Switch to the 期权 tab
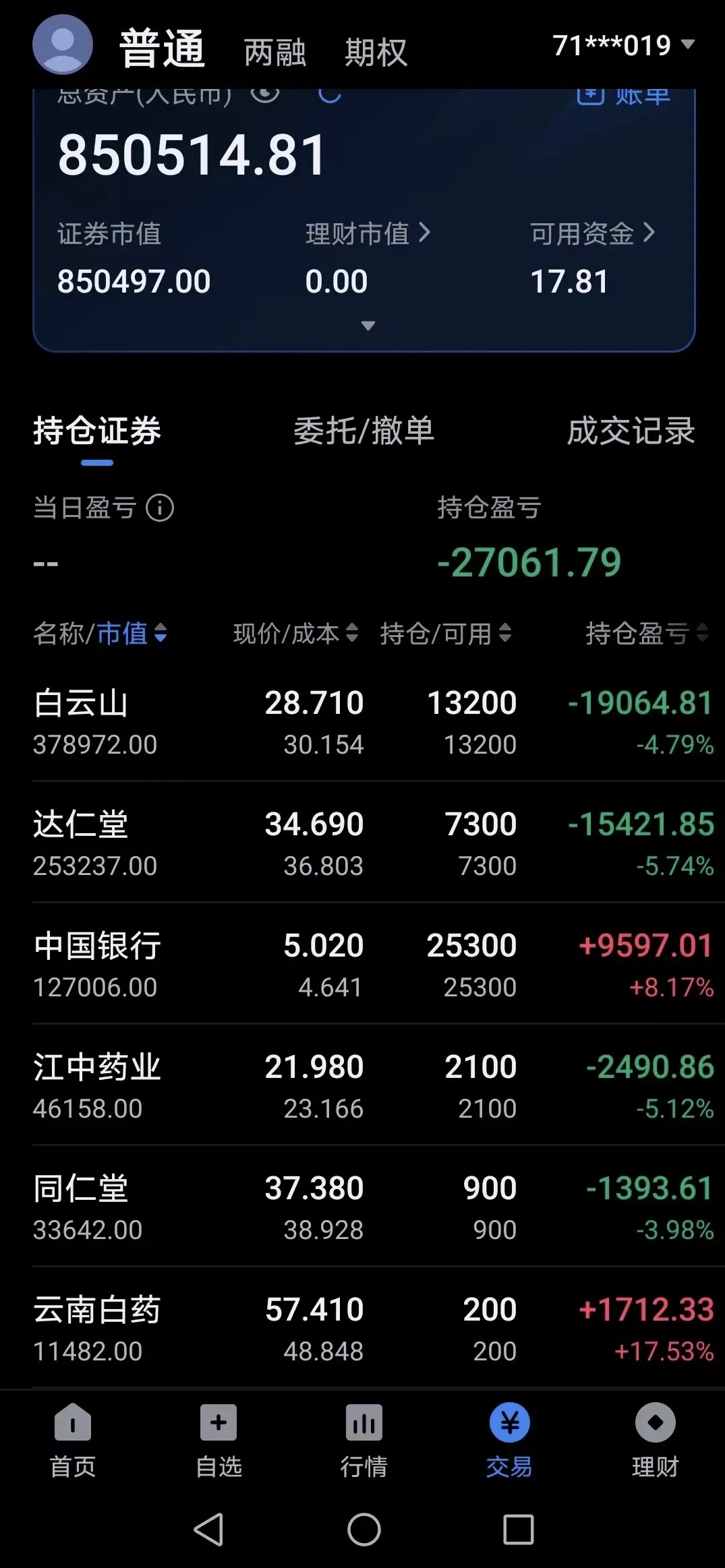The height and width of the screenshot is (1568, 725). point(376,53)
